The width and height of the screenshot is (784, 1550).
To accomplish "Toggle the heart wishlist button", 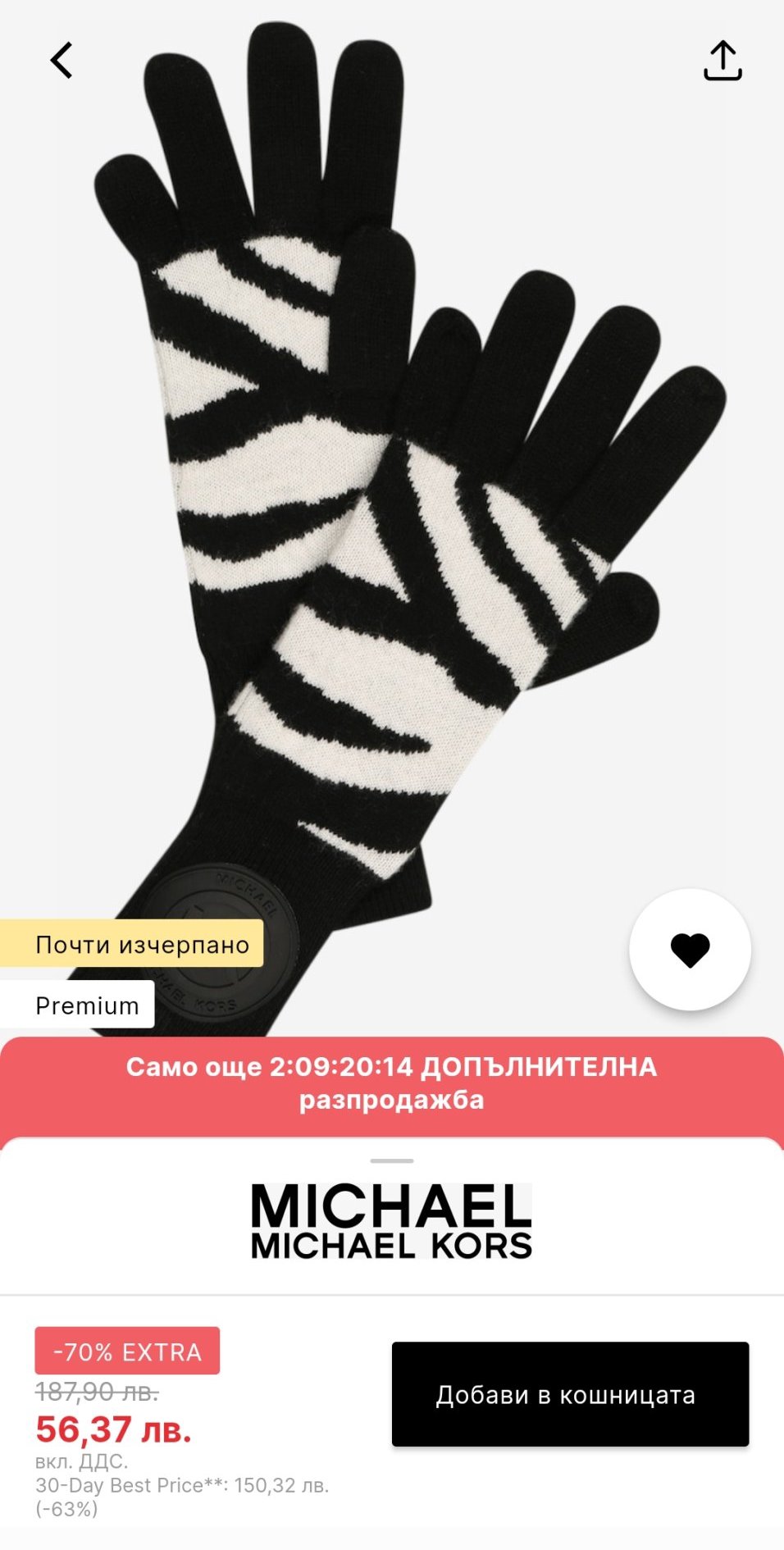I will (690, 950).
